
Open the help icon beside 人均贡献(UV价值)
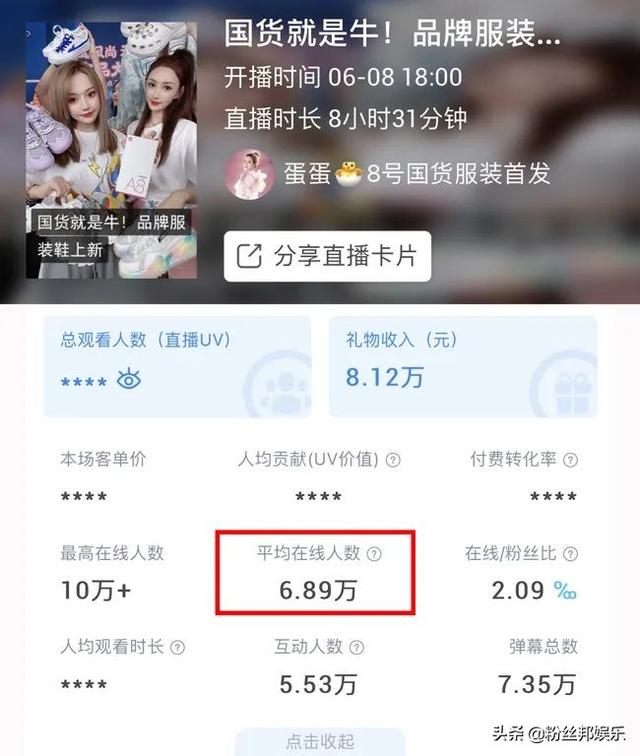pos(393,460)
